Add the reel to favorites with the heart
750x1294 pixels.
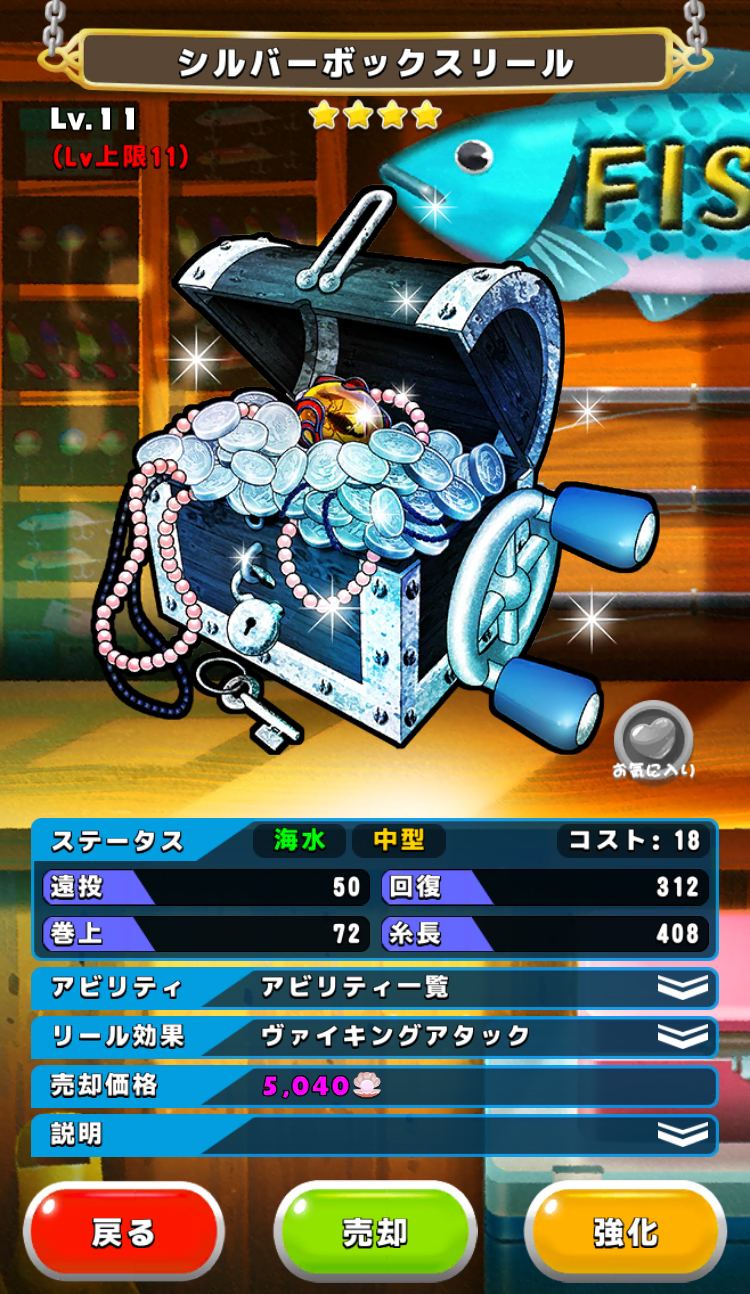(x=653, y=740)
